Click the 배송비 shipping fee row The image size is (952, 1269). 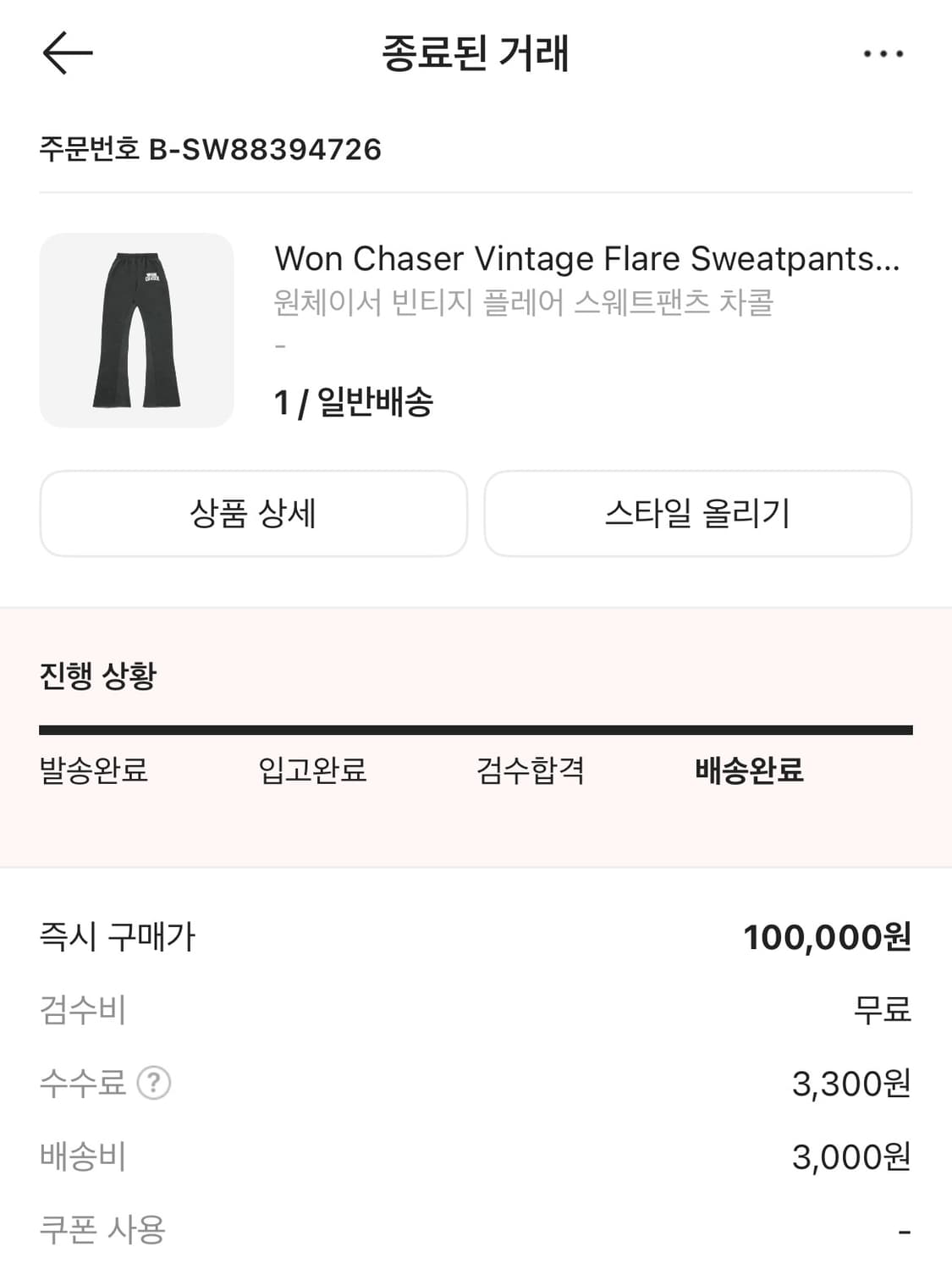tap(476, 1153)
